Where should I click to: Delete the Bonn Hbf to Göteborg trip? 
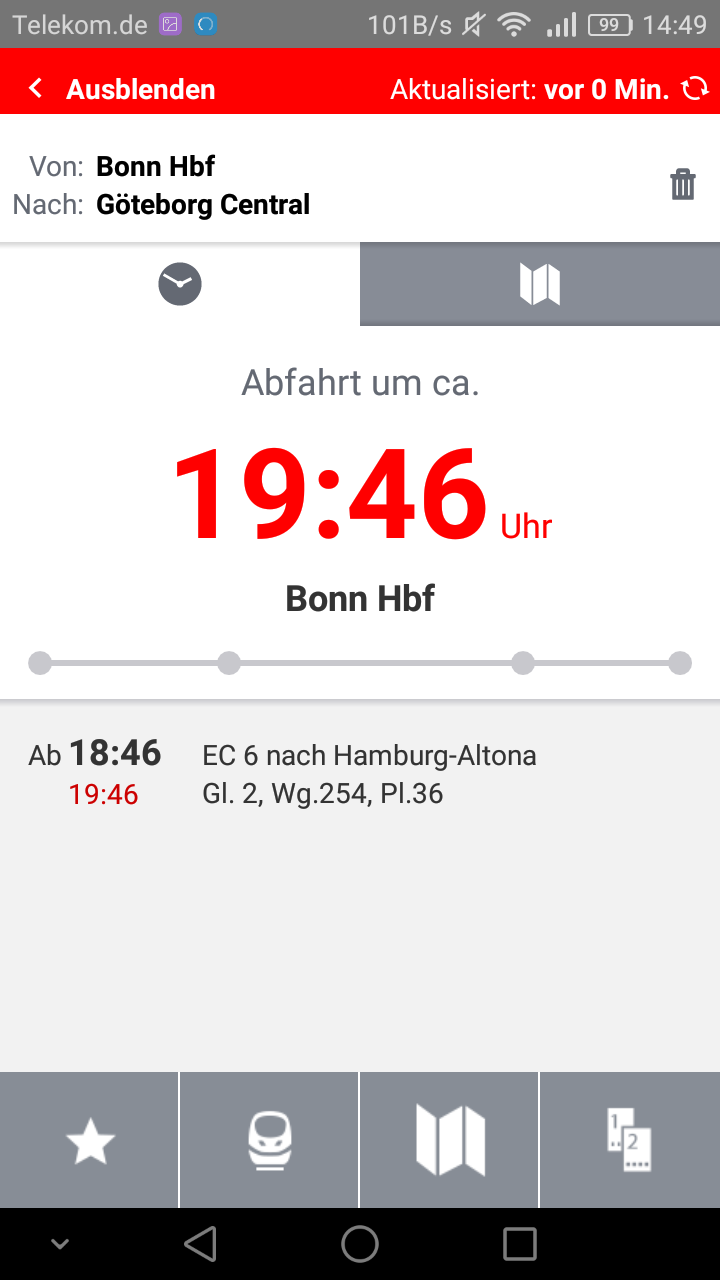pyautogui.click(x=683, y=185)
